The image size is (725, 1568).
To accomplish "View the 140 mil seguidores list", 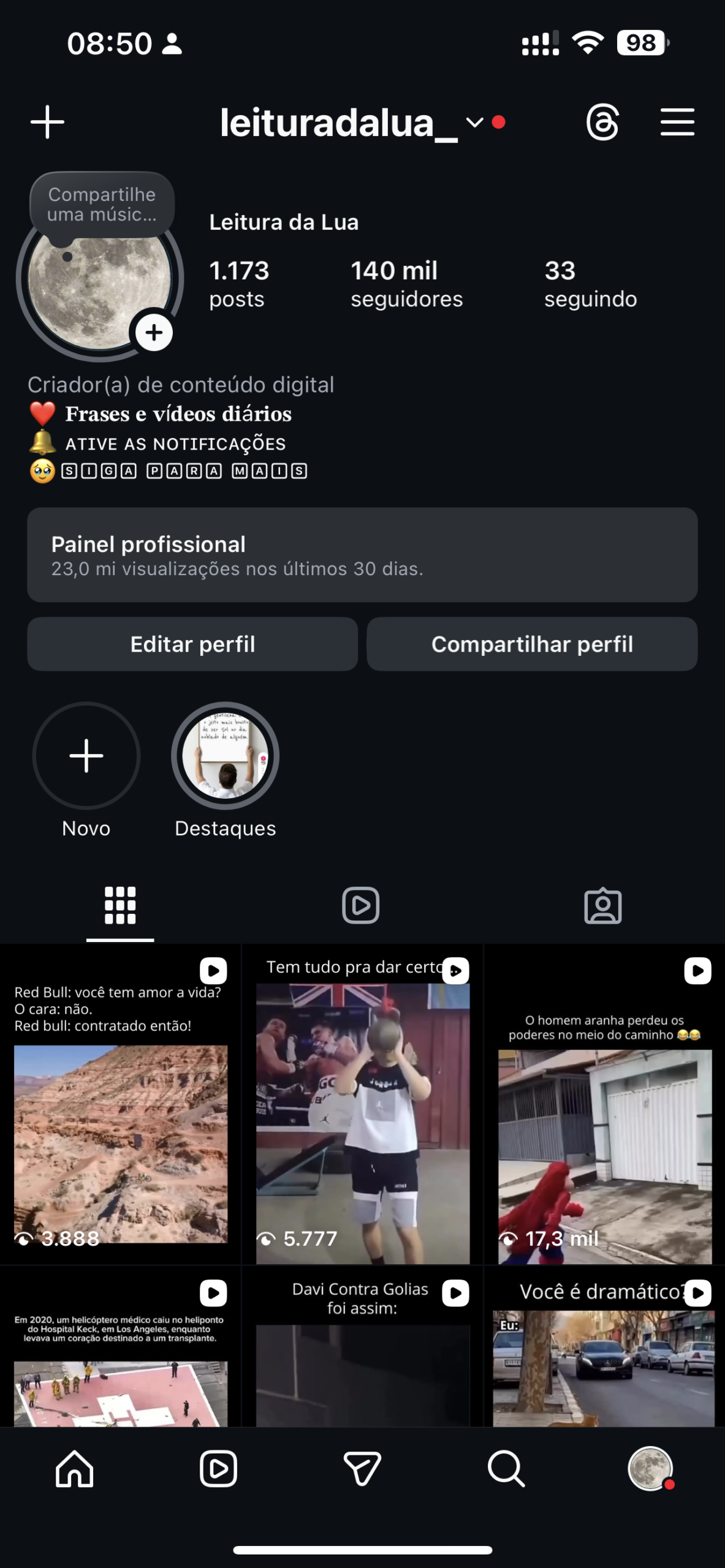I will [406, 284].
